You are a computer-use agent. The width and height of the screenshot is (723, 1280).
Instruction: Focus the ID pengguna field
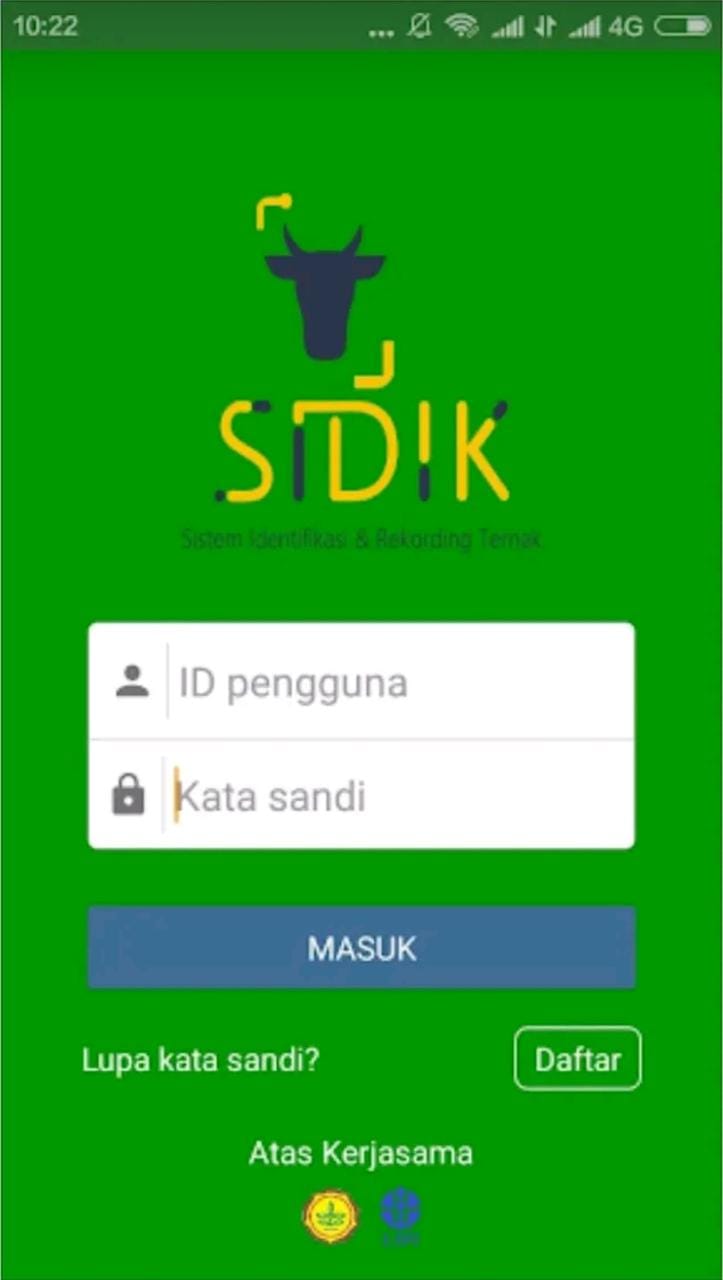pos(400,684)
